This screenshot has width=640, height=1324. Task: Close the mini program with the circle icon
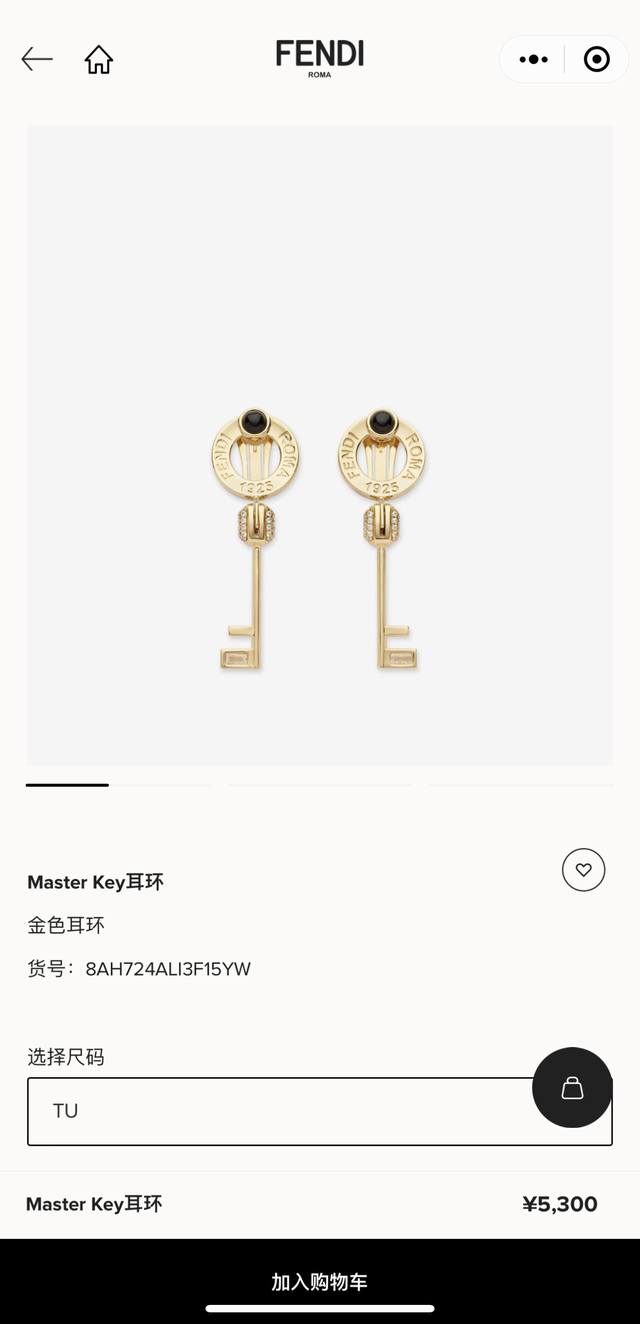[x=596, y=60]
